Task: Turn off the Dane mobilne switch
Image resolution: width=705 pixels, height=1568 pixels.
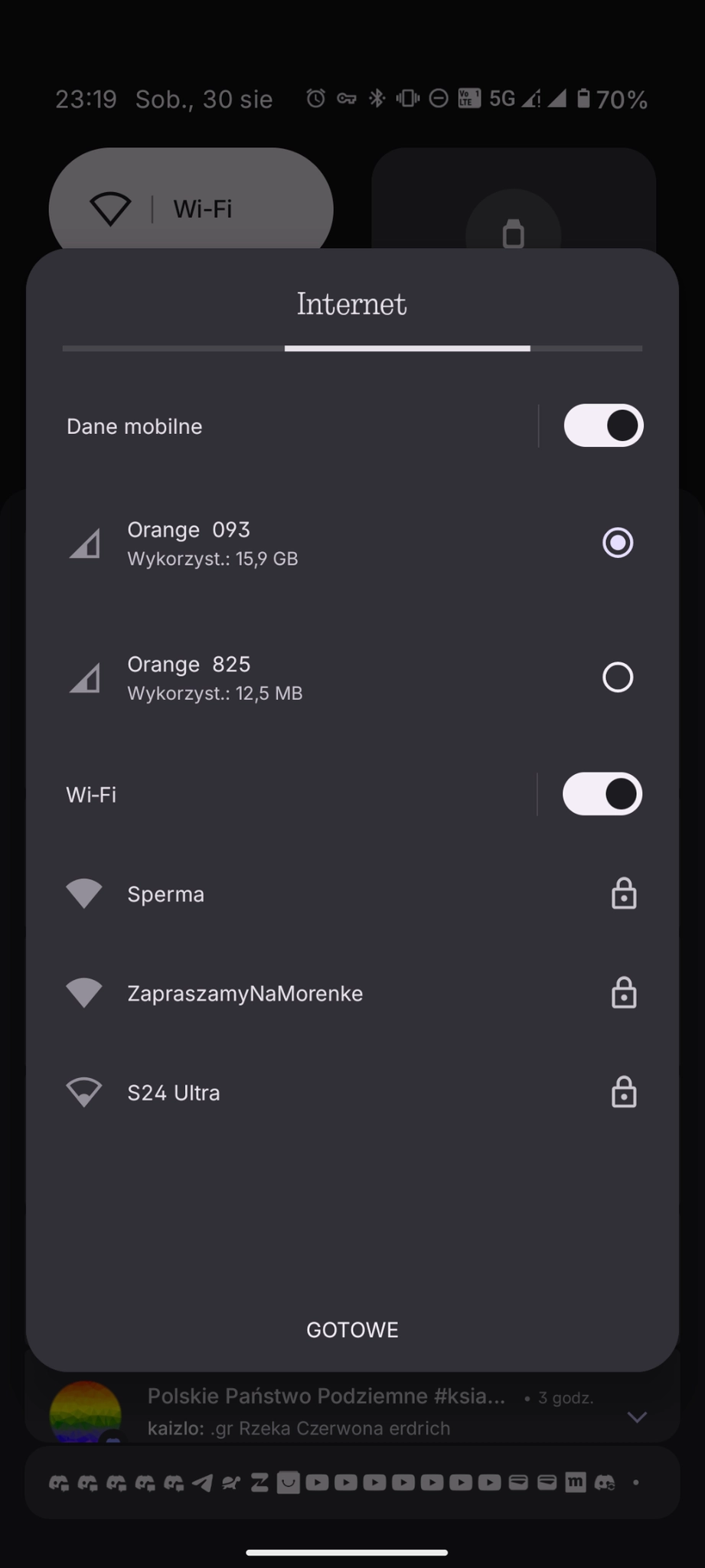Action: click(603, 426)
